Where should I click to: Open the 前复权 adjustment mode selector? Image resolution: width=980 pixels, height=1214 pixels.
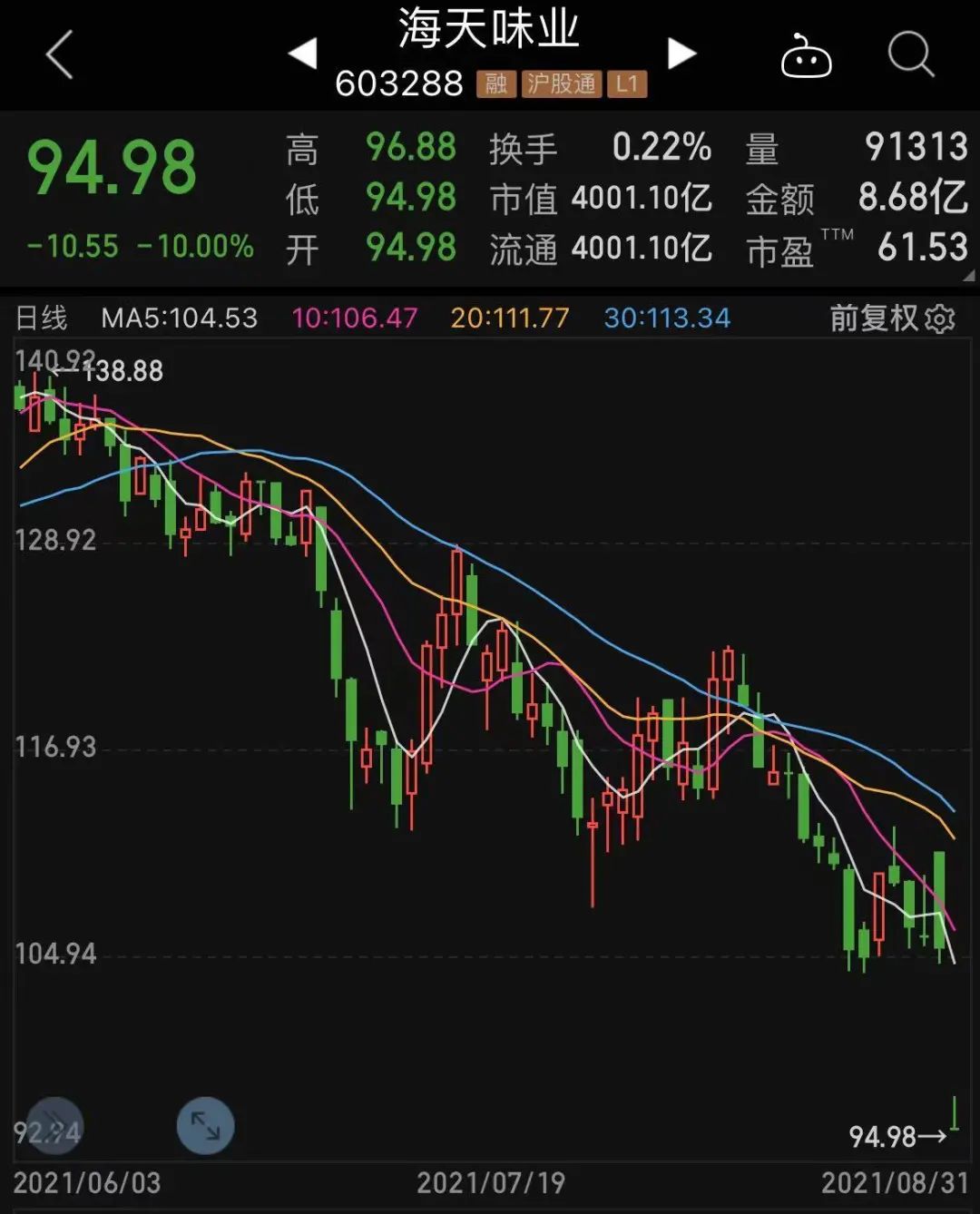pos(872,318)
